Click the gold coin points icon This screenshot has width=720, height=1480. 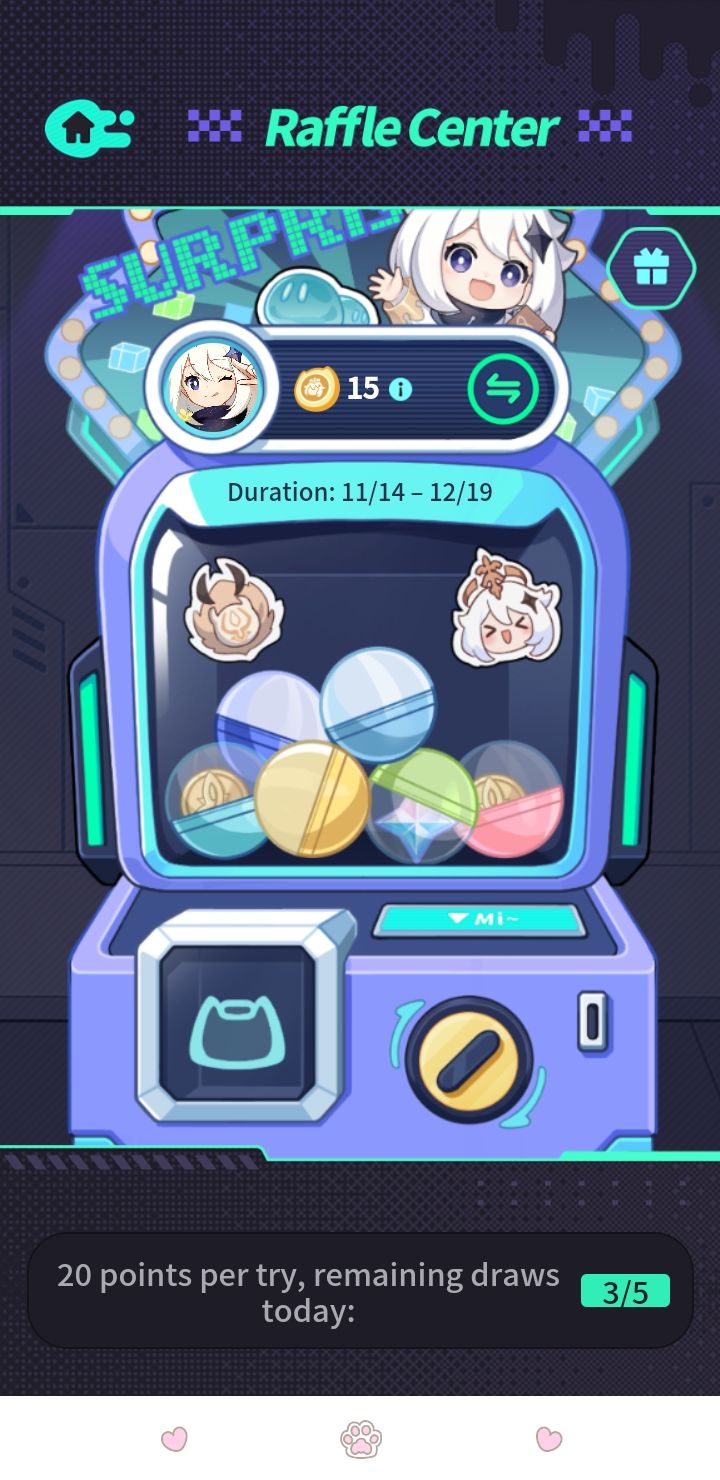pyautogui.click(x=317, y=388)
